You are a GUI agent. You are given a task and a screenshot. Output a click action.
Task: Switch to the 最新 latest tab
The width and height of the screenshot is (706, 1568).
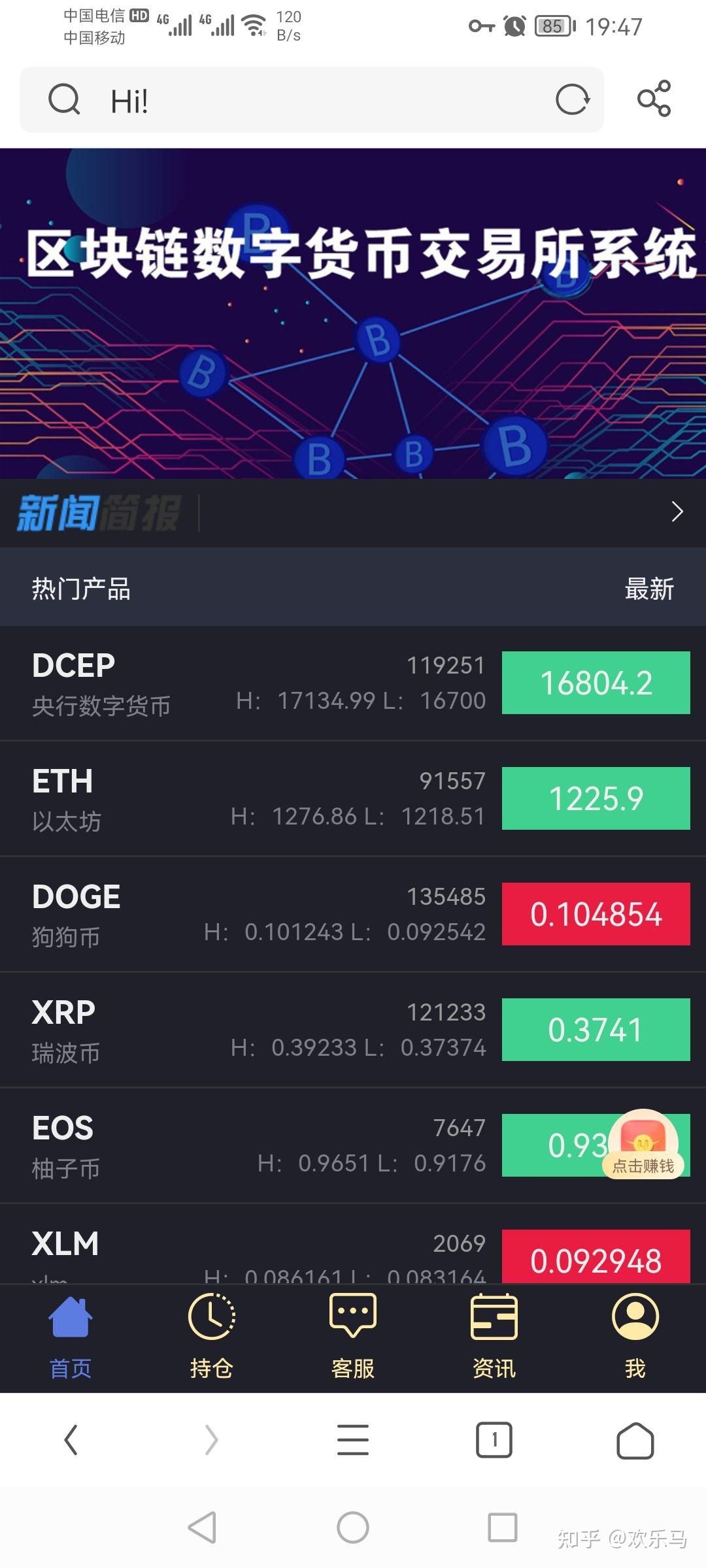[650, 589]
